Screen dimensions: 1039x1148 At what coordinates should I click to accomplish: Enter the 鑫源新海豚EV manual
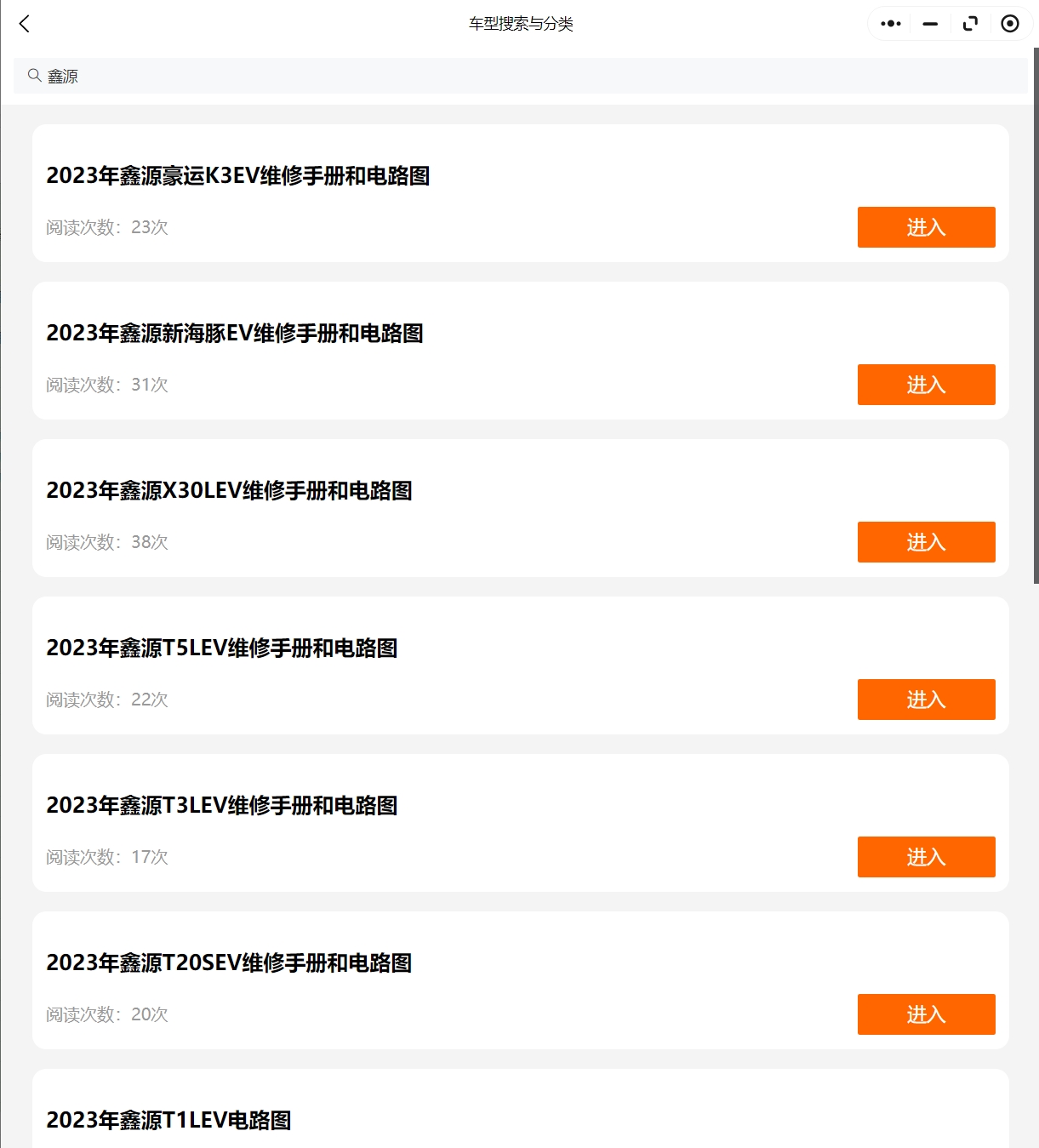tap(926, 385)
